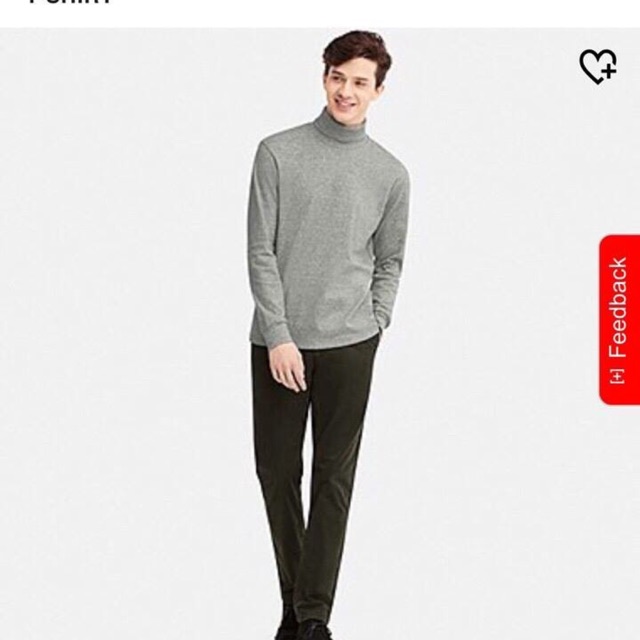
Task: Add this turtleneck to the wishlist
Action: coord(598,66)
